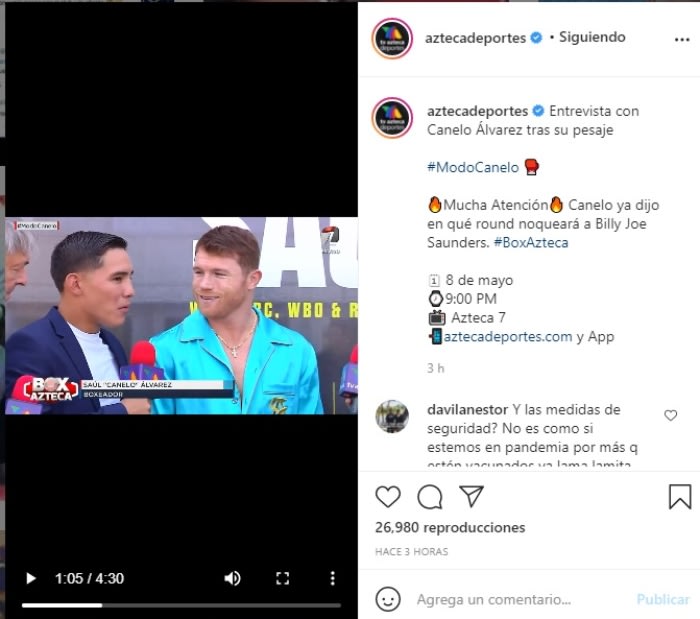Bookmark this post
Screen dimensions: 700x619
click(680, 497)
